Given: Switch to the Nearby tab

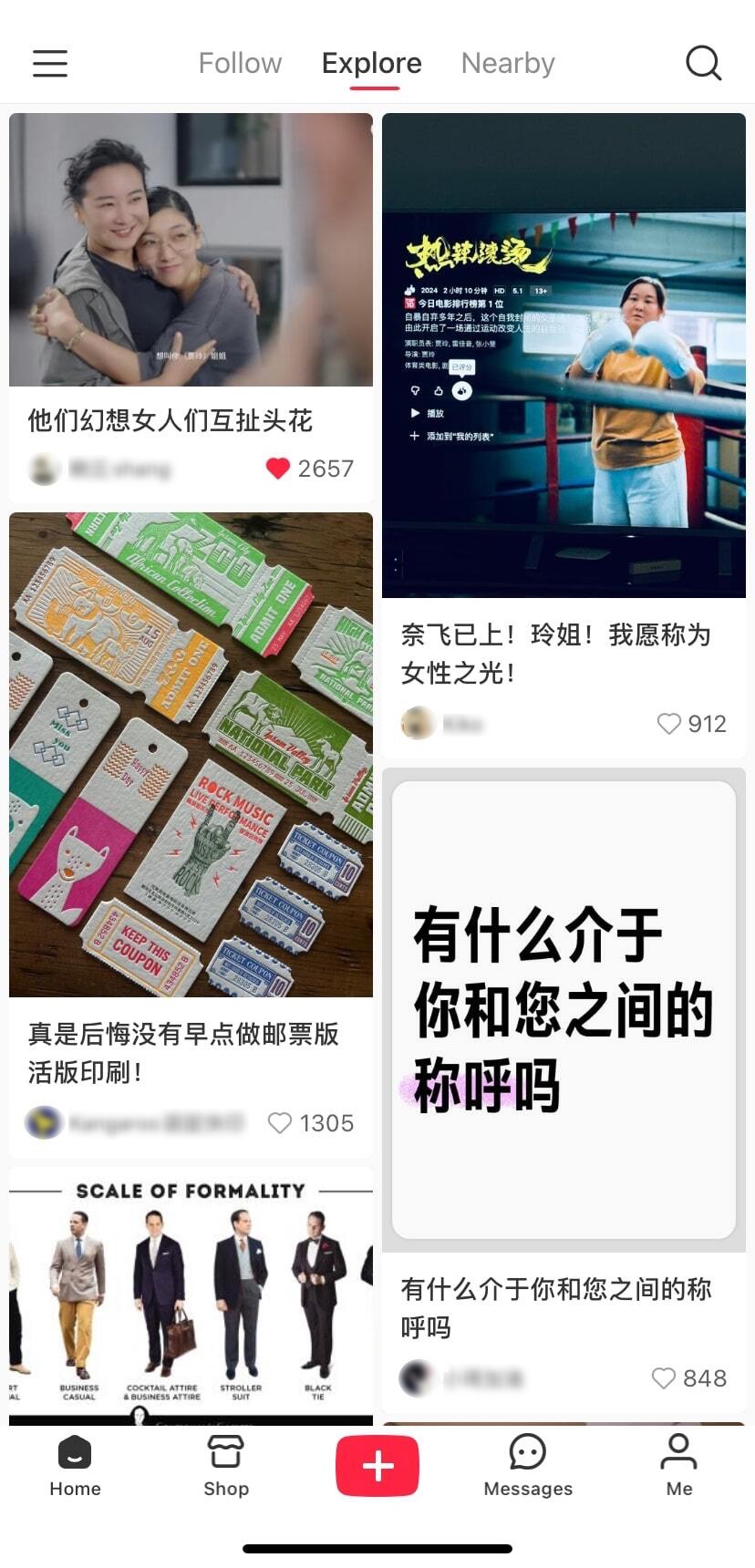Looking at the screenshot, I should tap(508, 63).
